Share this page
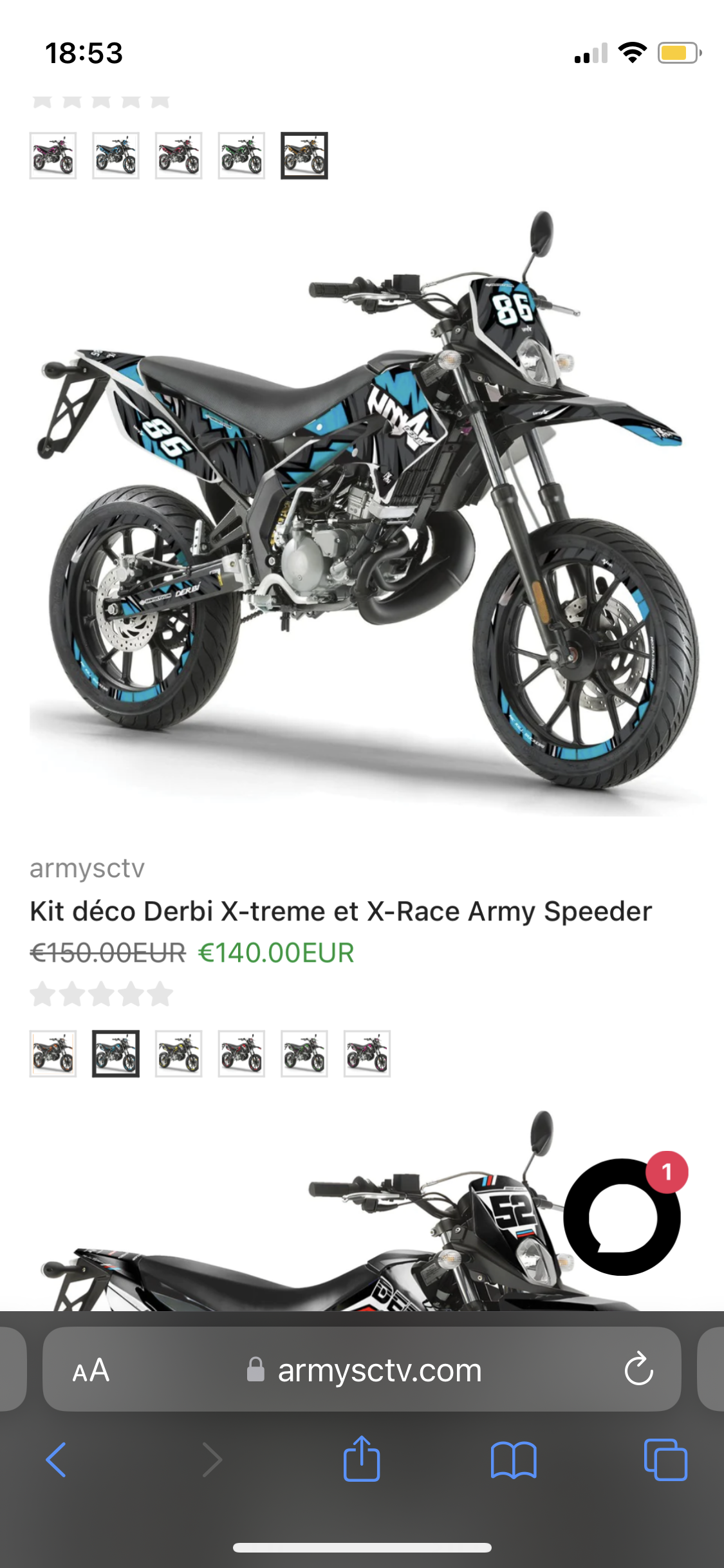This screenshot has height=1568, width=724. pyautogui.click(x=362, y=1459)
